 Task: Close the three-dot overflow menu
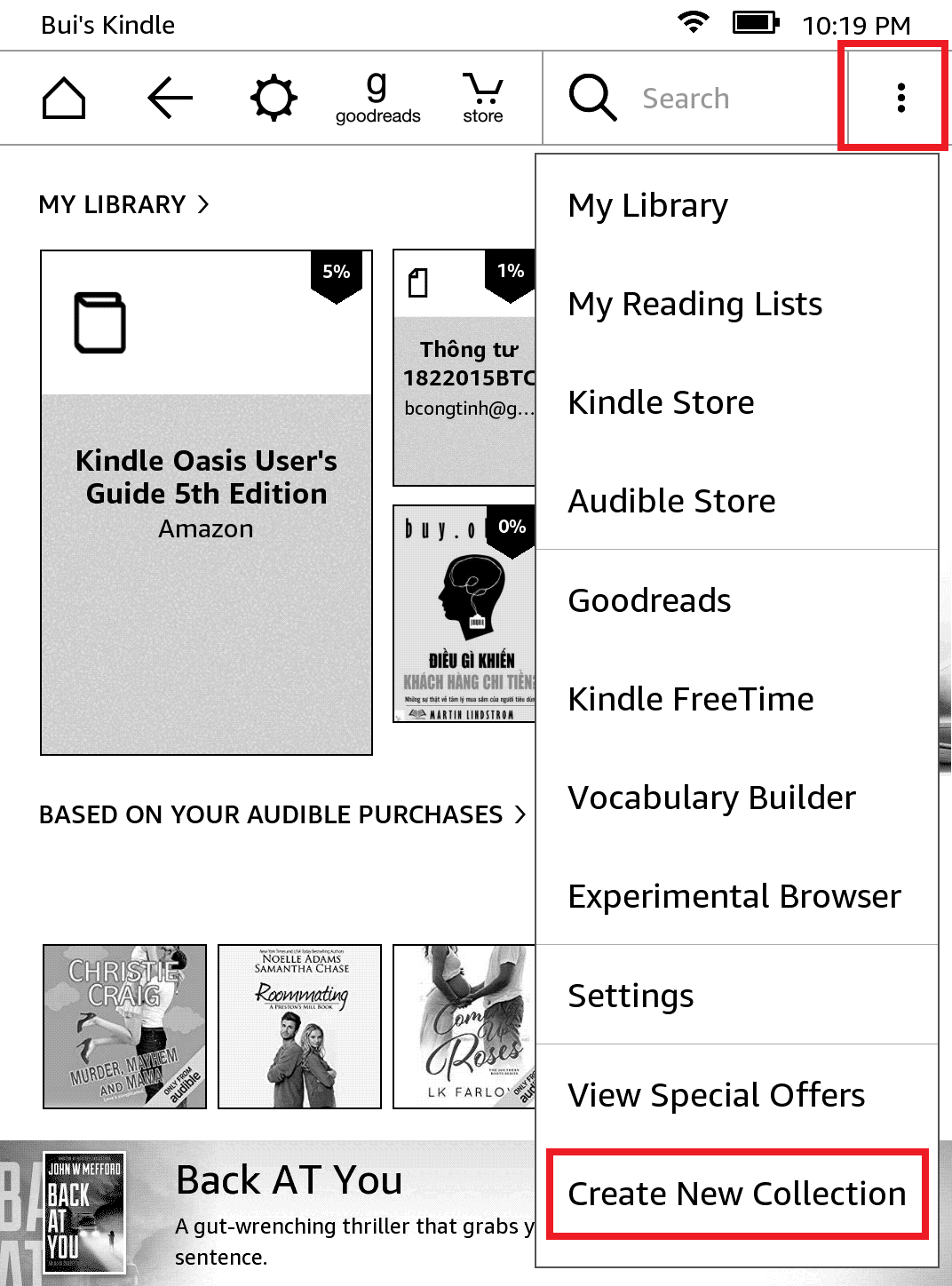900,98
